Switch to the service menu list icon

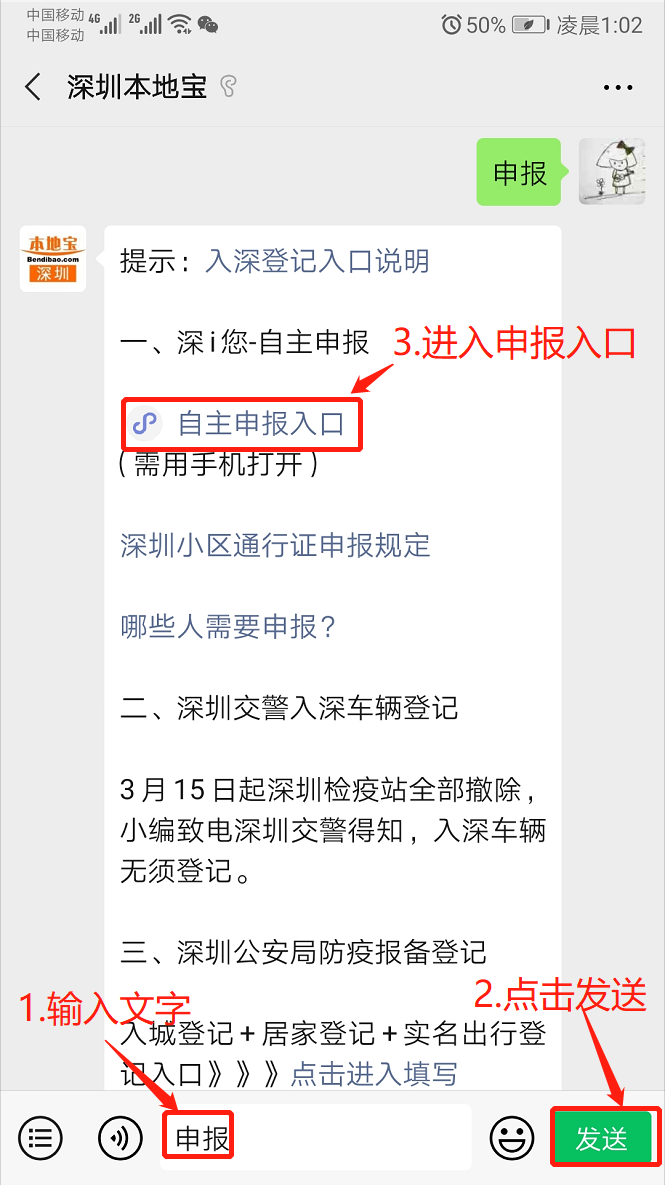(40, 1137)
